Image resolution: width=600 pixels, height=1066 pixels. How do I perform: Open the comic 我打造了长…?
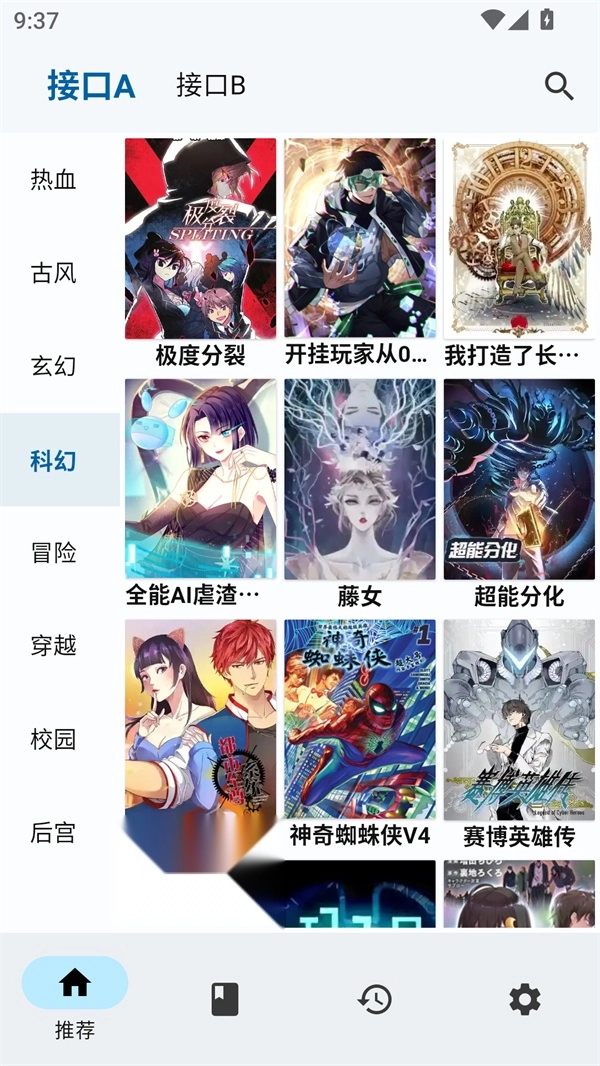tap(519, 240)
